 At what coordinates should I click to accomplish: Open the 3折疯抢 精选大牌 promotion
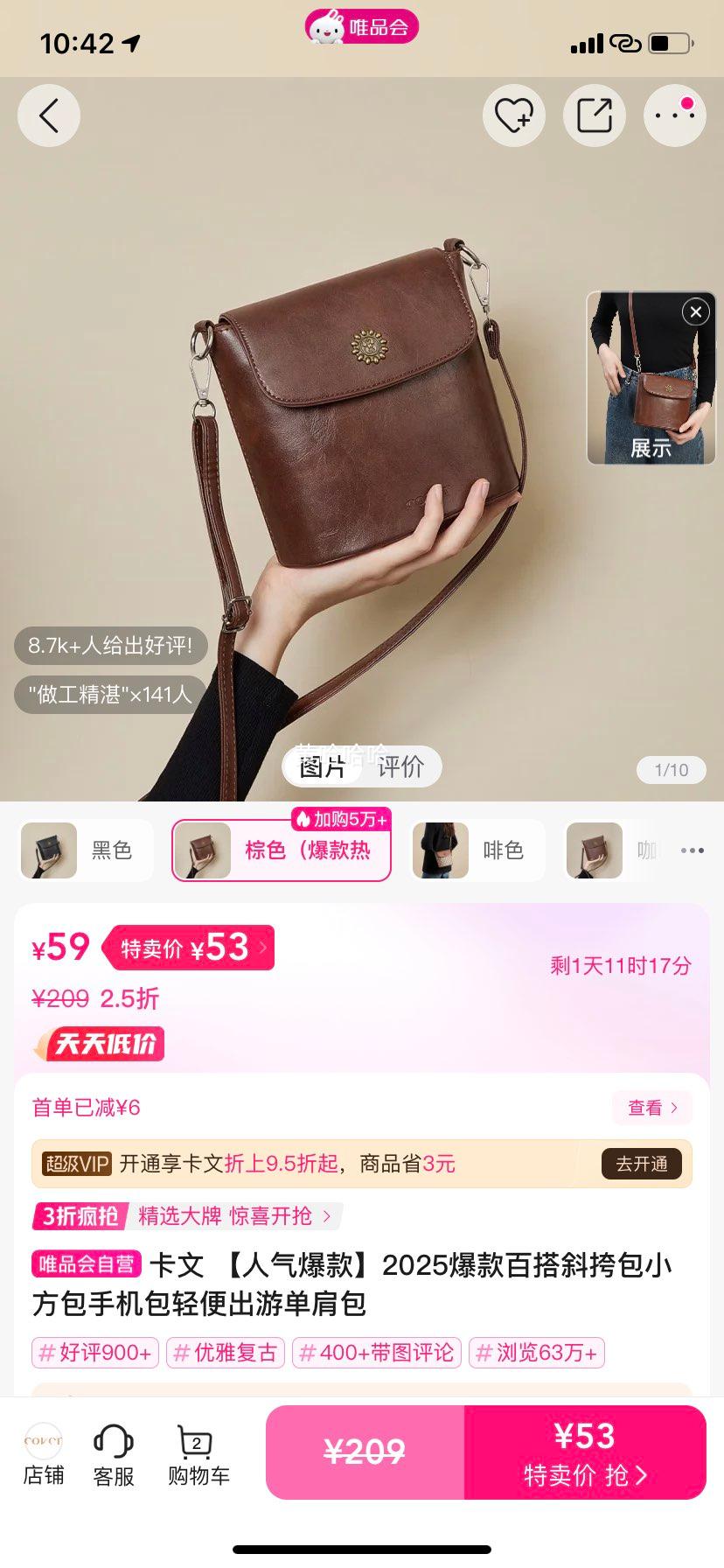pos(186,1216)
